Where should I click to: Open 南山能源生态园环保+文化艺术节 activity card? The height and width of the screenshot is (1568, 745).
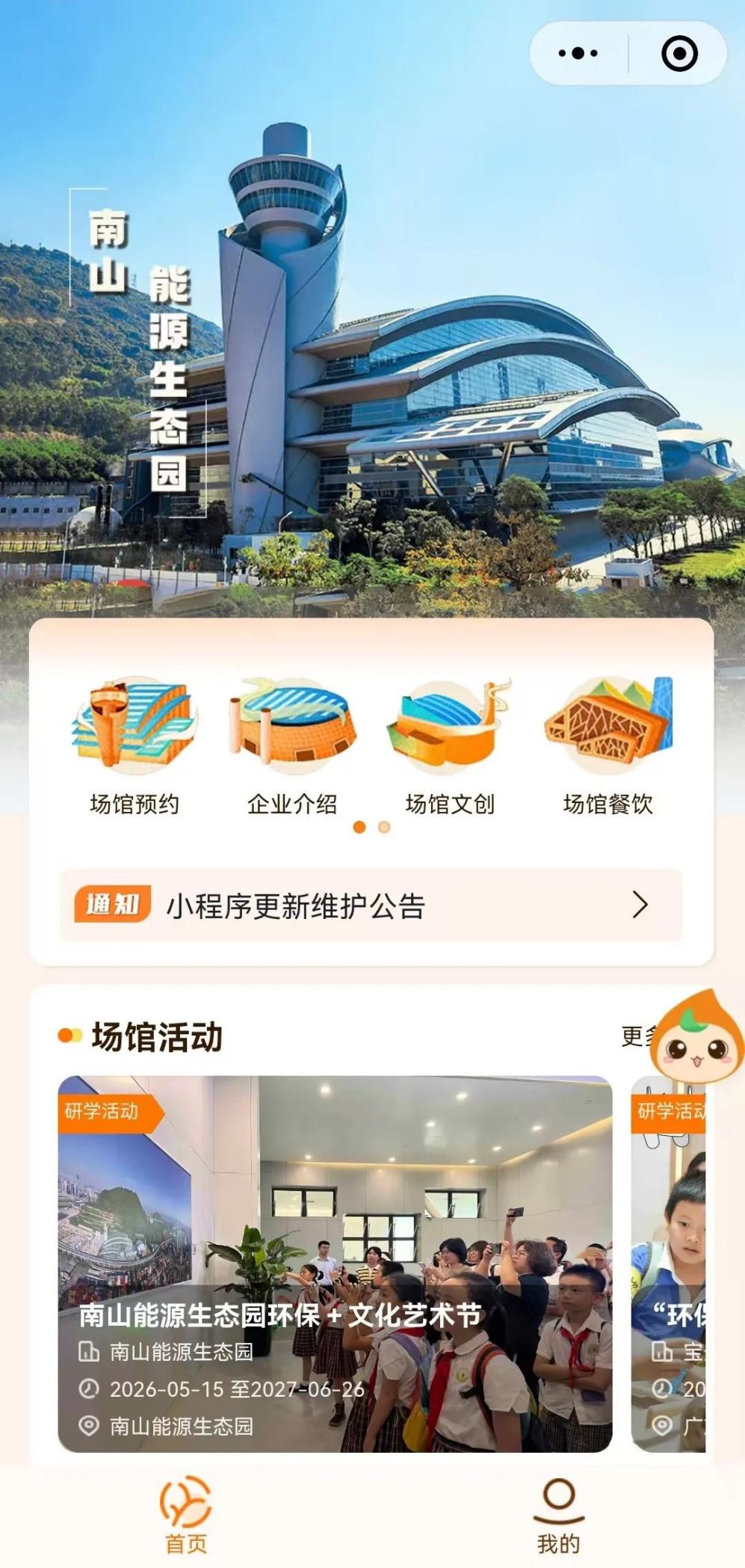pos(335,1264)
